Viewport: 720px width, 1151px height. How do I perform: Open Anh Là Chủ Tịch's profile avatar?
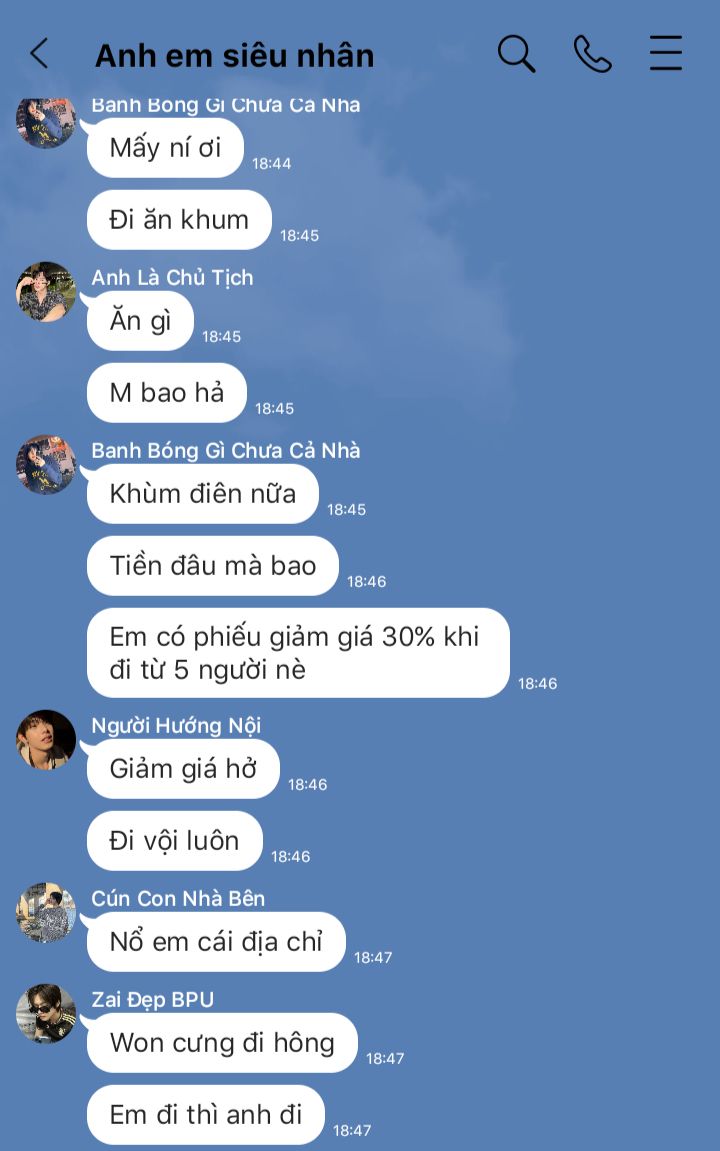[x=46, y=292]
